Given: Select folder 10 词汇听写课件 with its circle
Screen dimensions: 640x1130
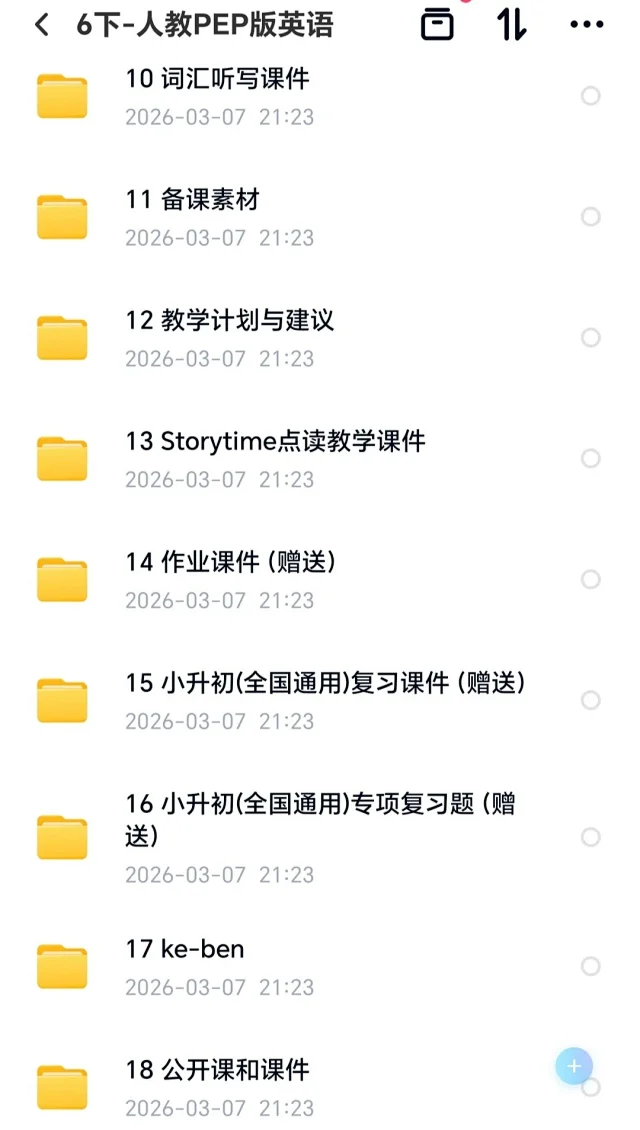Looking at the screenshot, I should pos(591,96).
